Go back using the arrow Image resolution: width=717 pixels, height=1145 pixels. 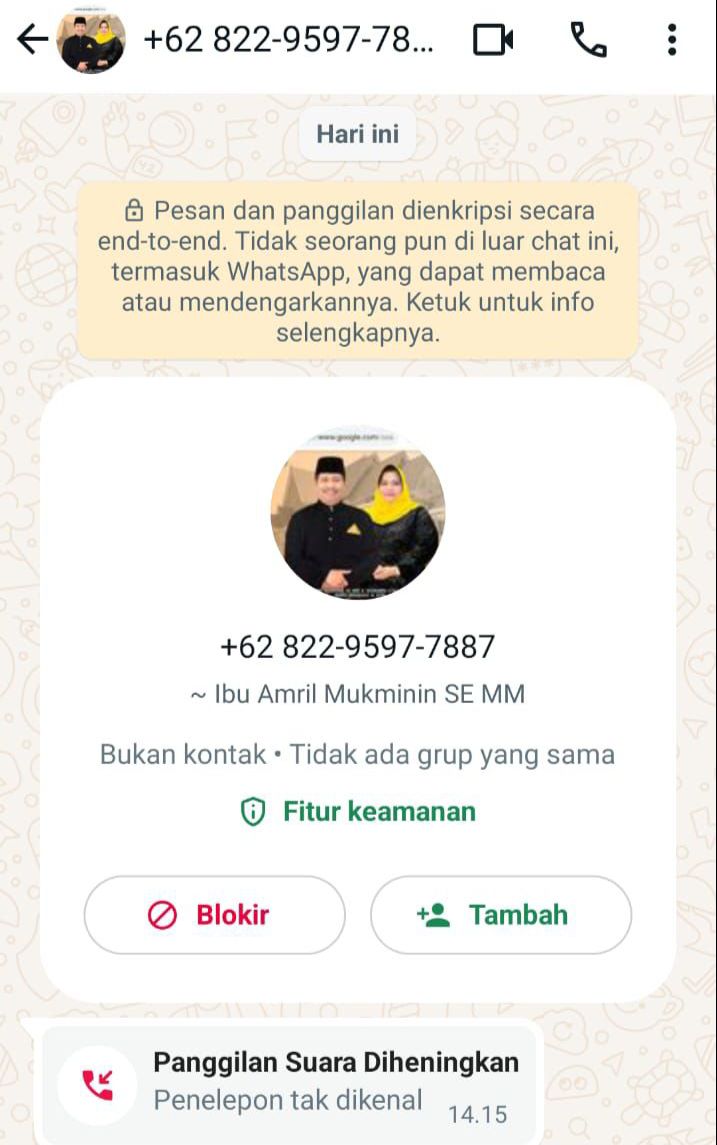point(32,40)
